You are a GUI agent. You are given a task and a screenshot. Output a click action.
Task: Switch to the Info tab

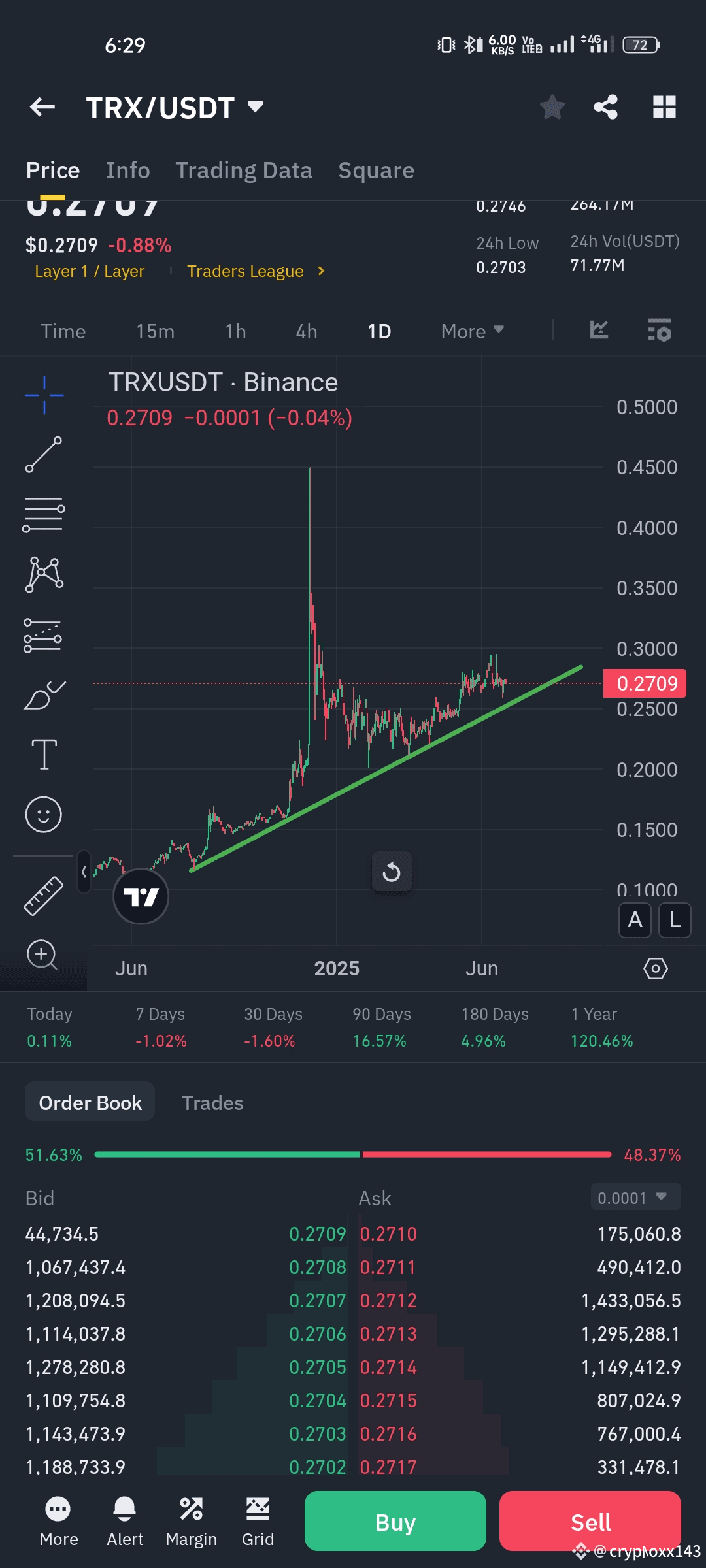128,171
